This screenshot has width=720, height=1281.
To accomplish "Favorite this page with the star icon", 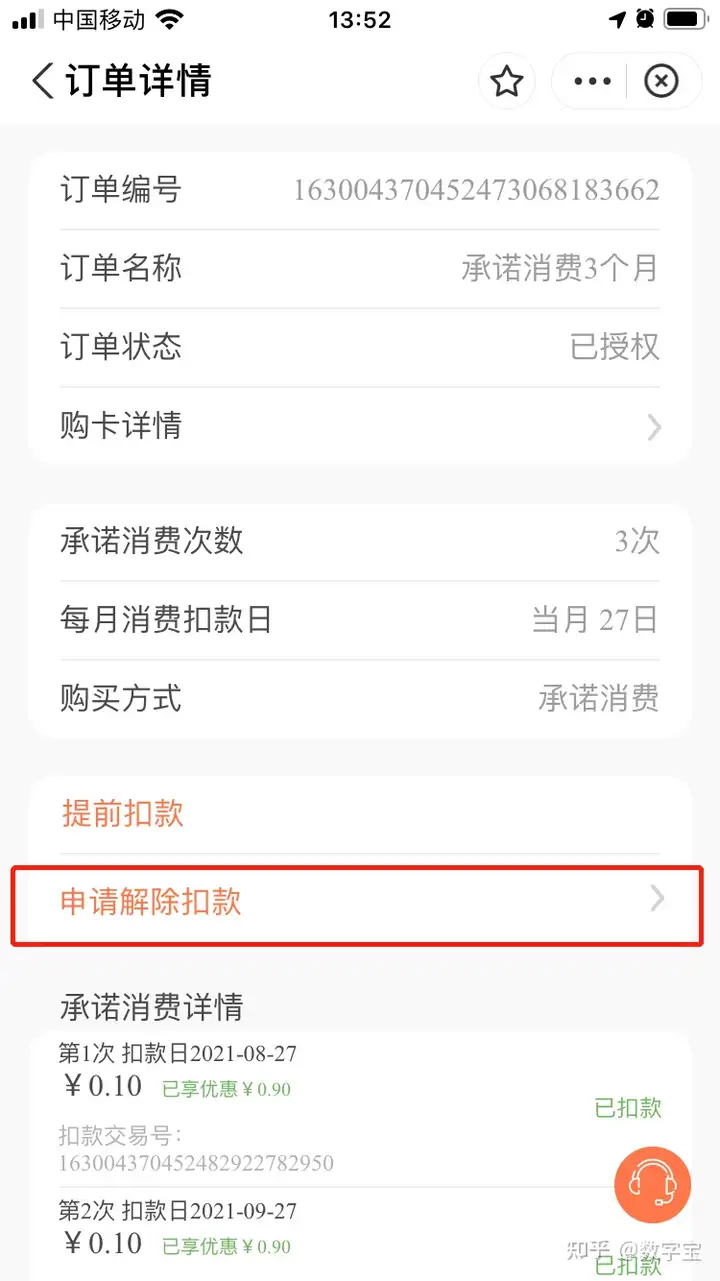I will point(507,81).
